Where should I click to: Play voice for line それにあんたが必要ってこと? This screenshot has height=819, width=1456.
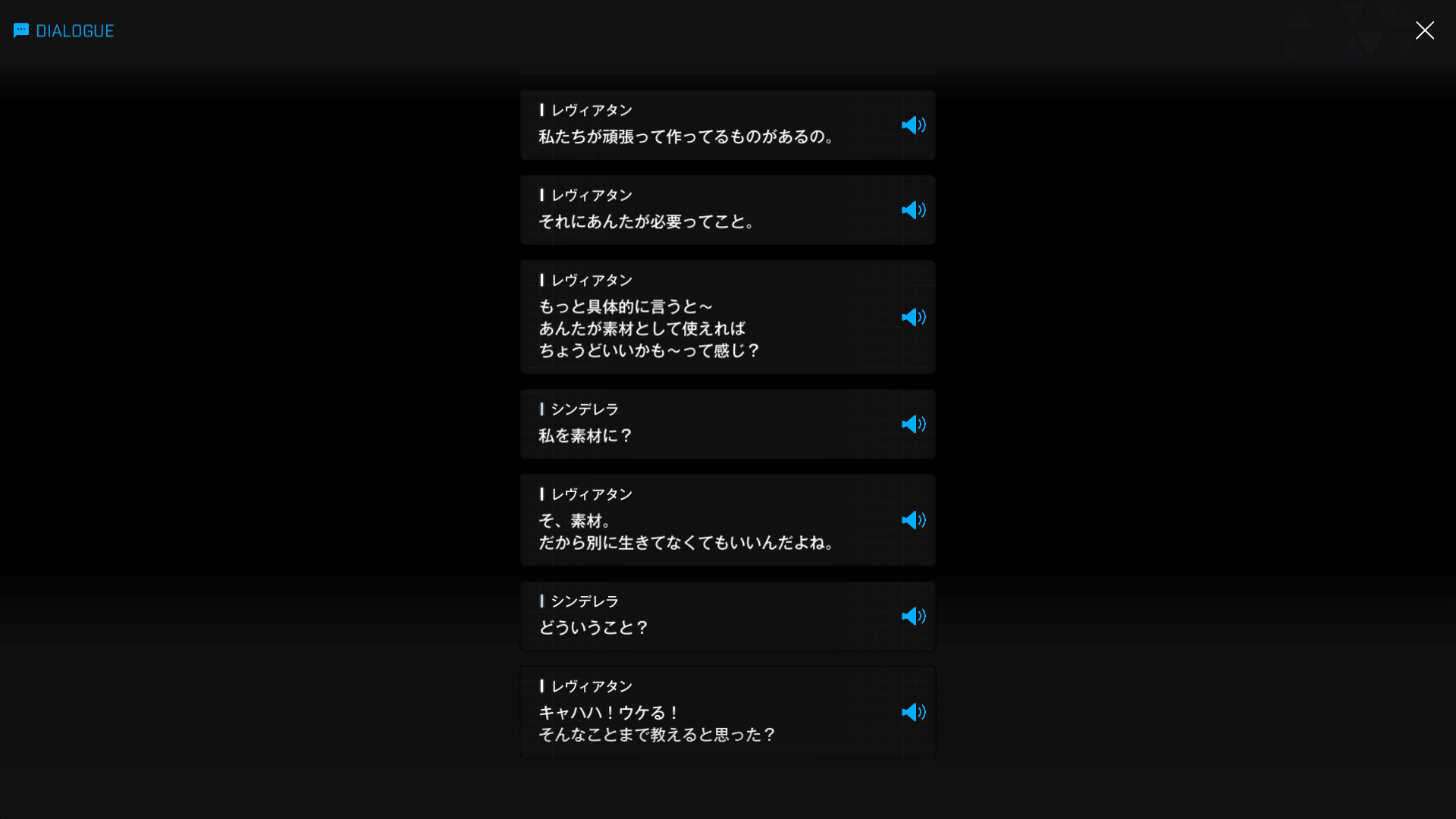click(x=913, y=210)
